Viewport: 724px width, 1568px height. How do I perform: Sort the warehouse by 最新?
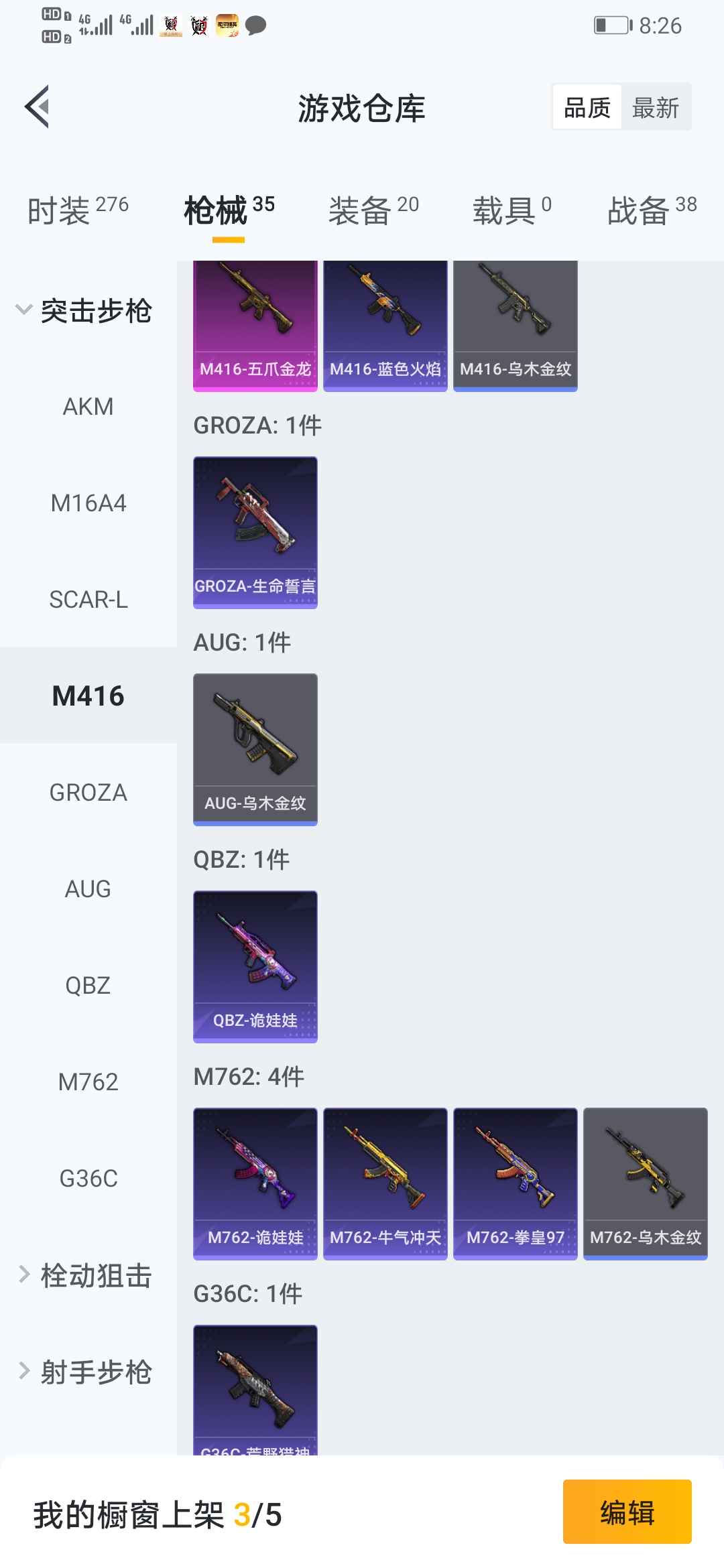(655, 107)
